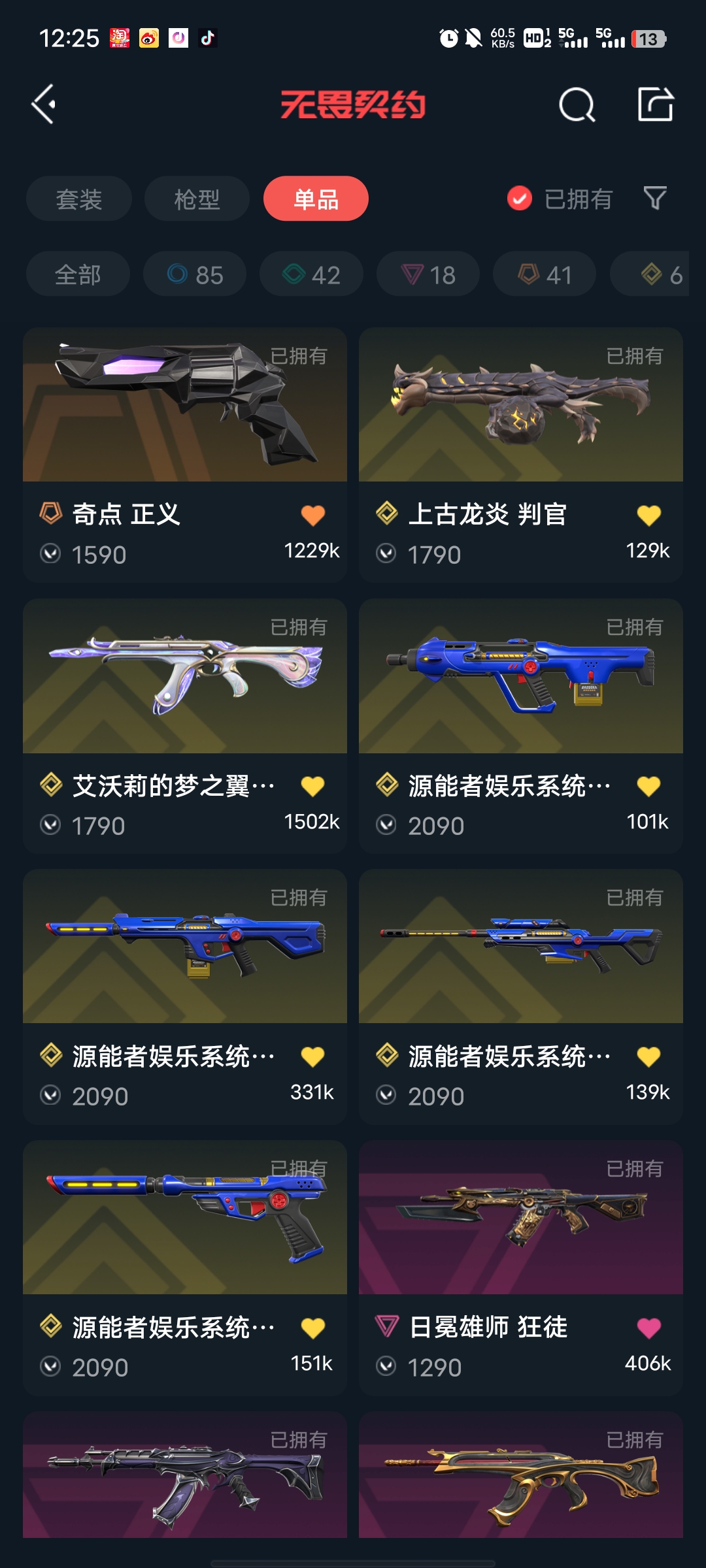Like 奇点 正义 with the heart icon
Screen dimensions: 706x1568
click(313, 515)
